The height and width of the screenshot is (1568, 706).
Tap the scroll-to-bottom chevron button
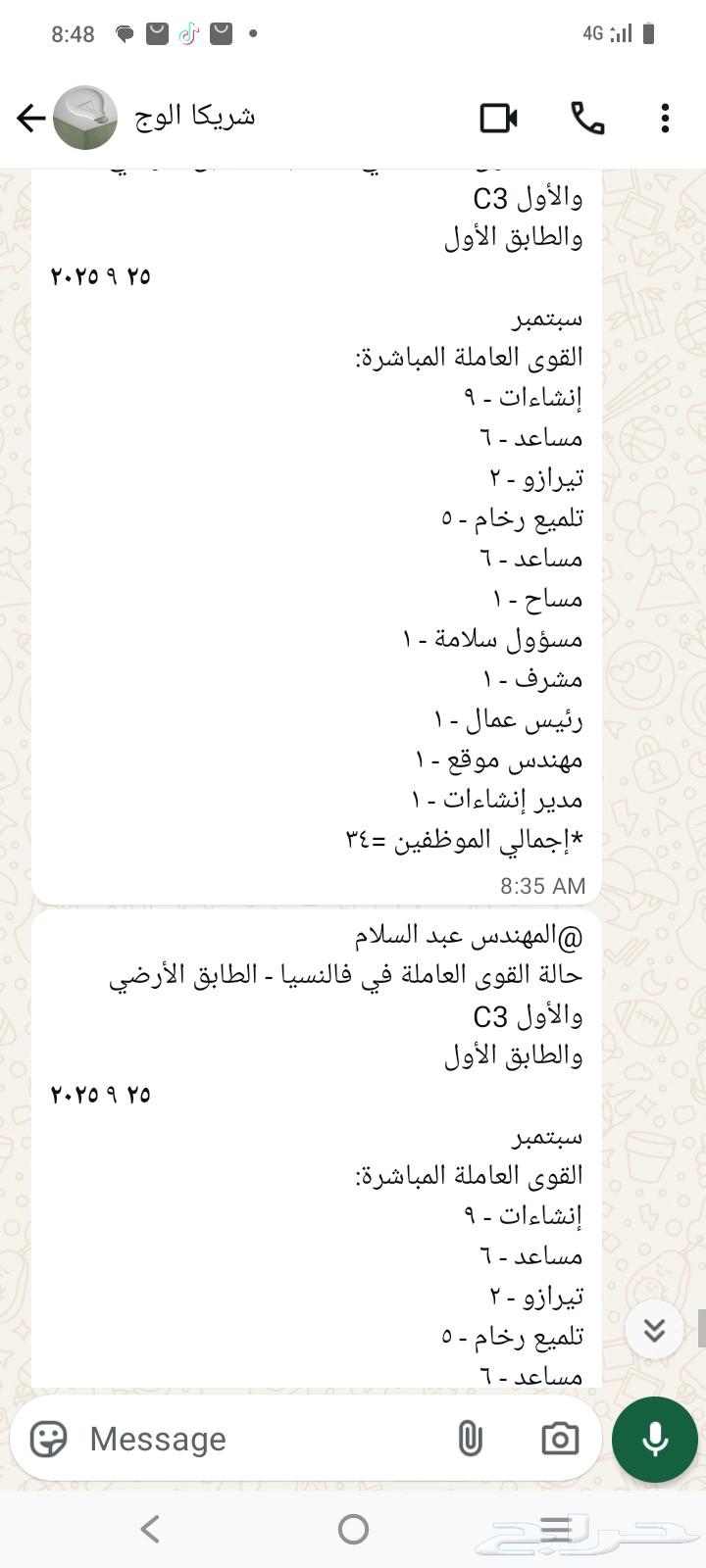pos(654,1330)
